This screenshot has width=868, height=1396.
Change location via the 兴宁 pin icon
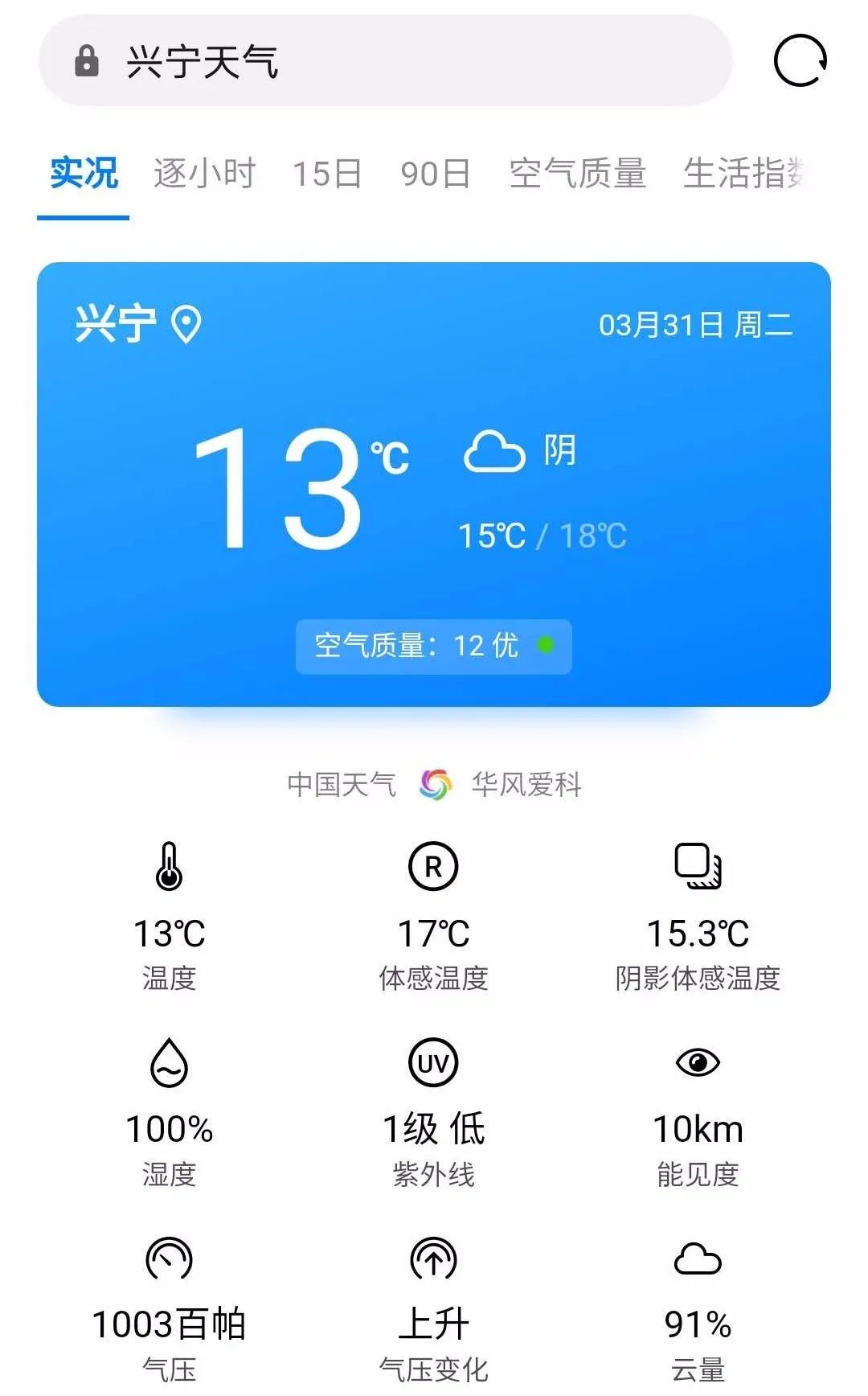(x=186, y=324)
